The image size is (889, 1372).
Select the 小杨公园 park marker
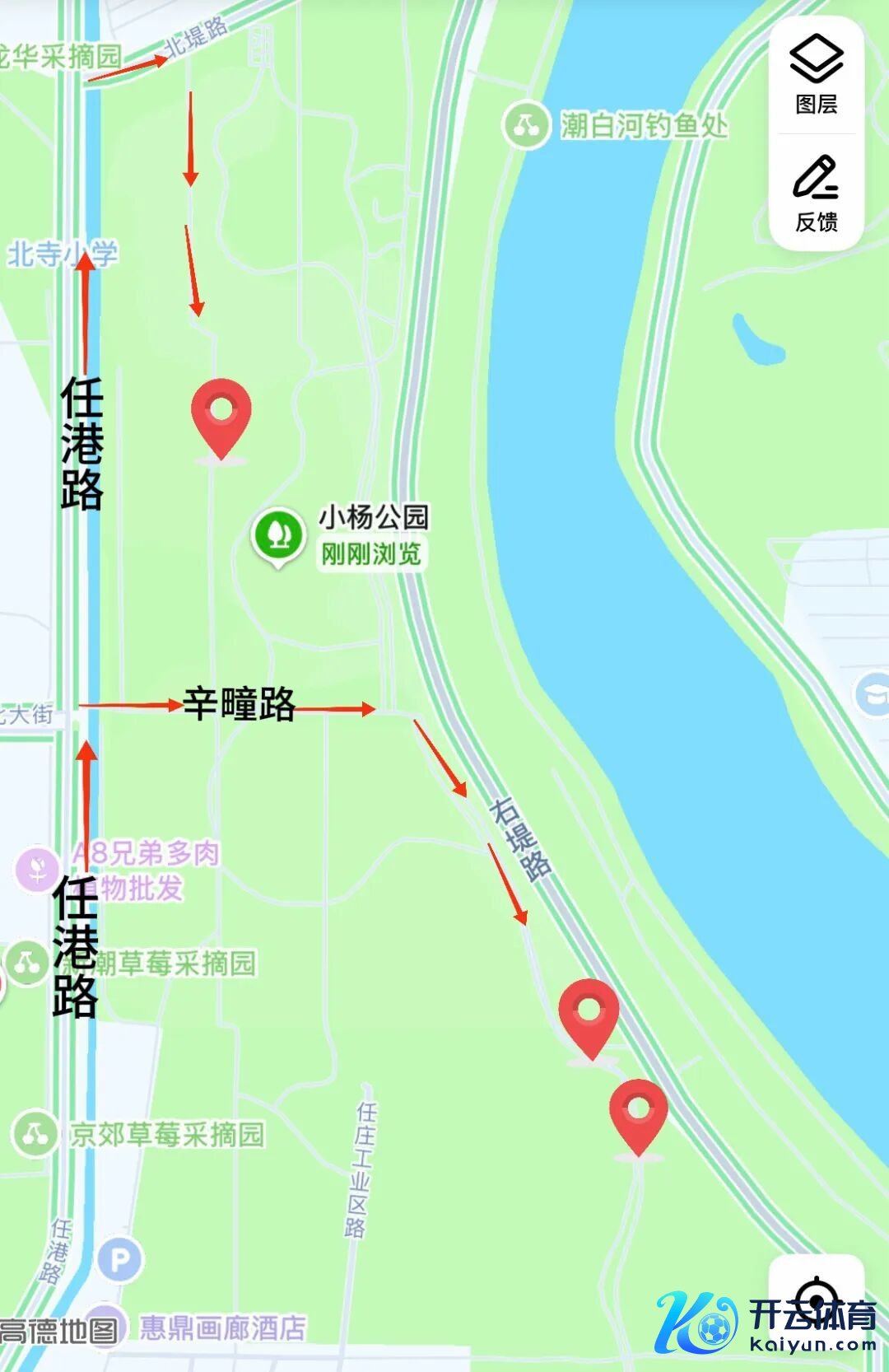tap(278, 535)
